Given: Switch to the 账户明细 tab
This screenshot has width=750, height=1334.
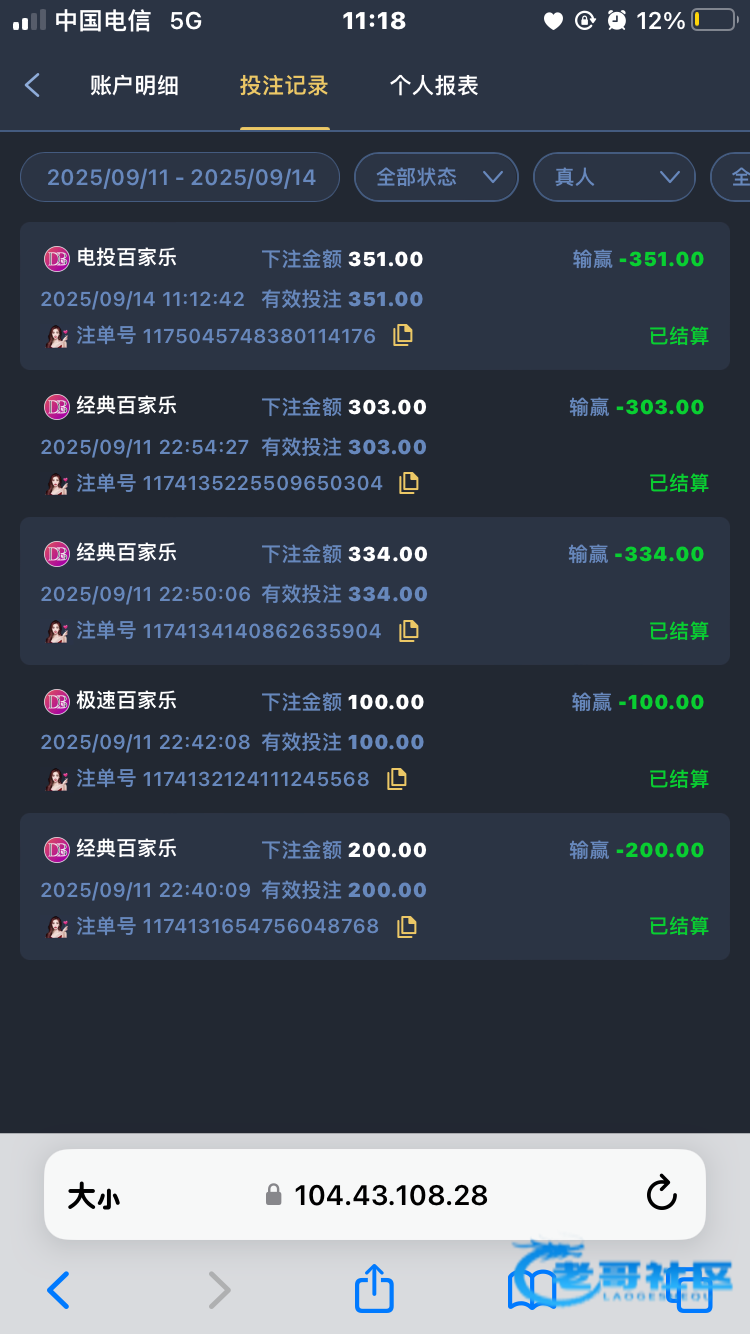Looking at the screenshot, I should (134, 85).
